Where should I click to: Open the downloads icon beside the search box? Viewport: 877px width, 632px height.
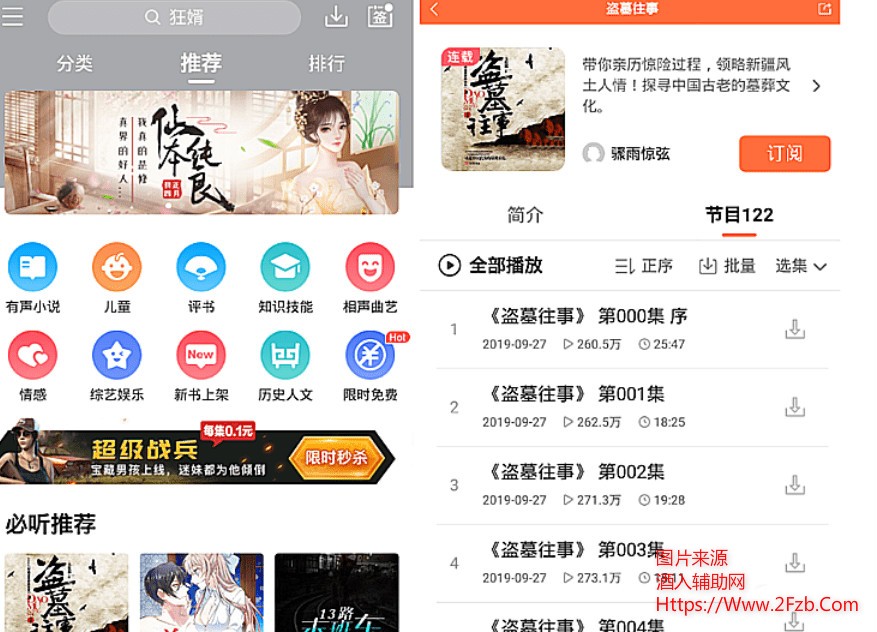(337, 17)
